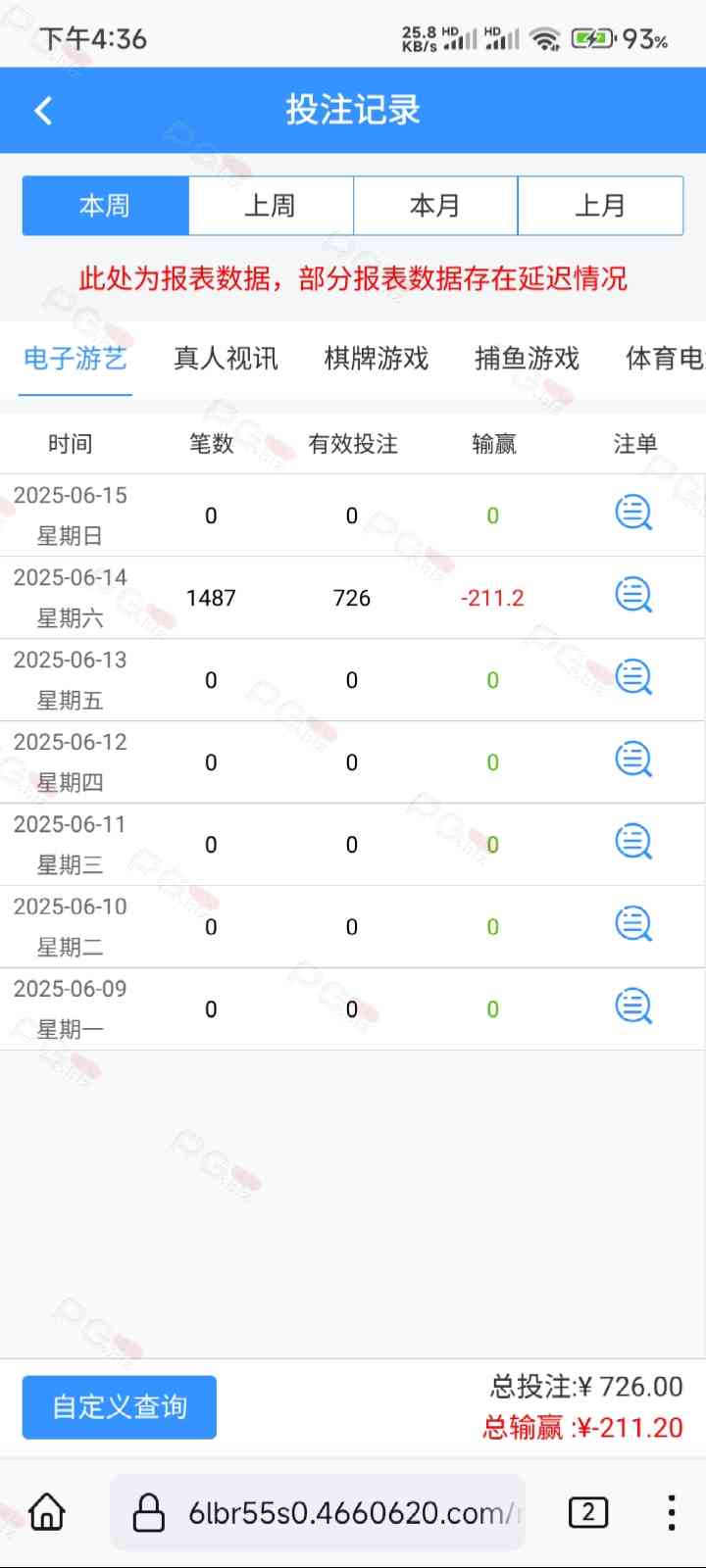View bet details for 2025-06-14
The width and height of the screenshot is (706, 1568).
633,595
